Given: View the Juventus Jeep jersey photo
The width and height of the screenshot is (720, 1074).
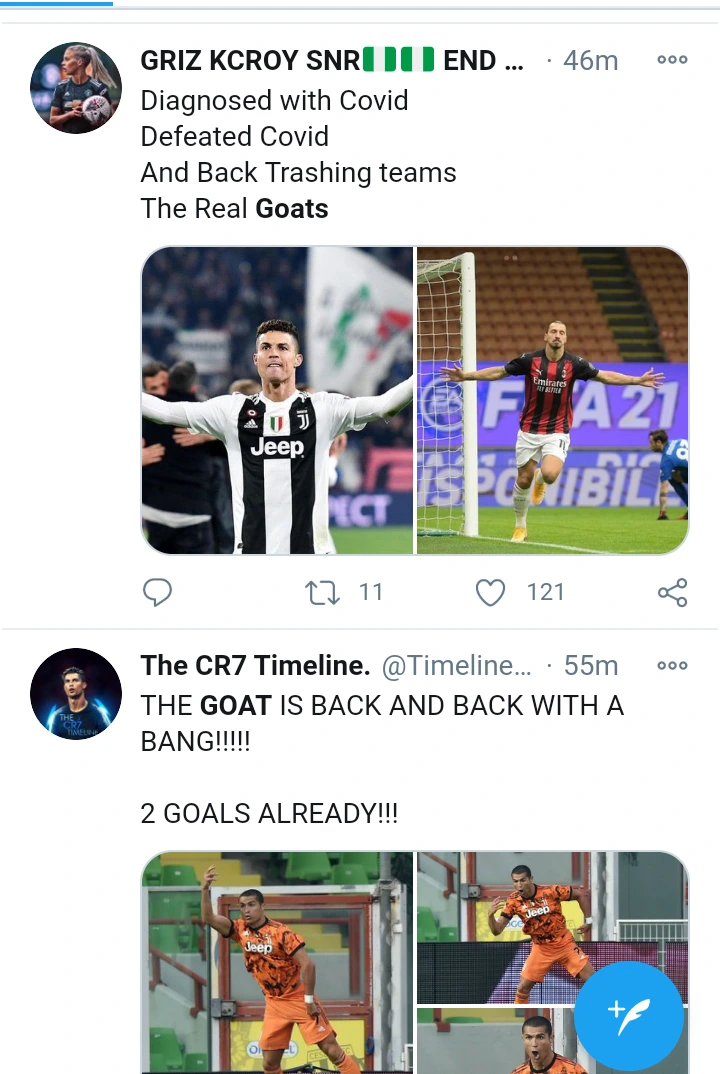Looking at the screenshot, I should coord(277,400).
